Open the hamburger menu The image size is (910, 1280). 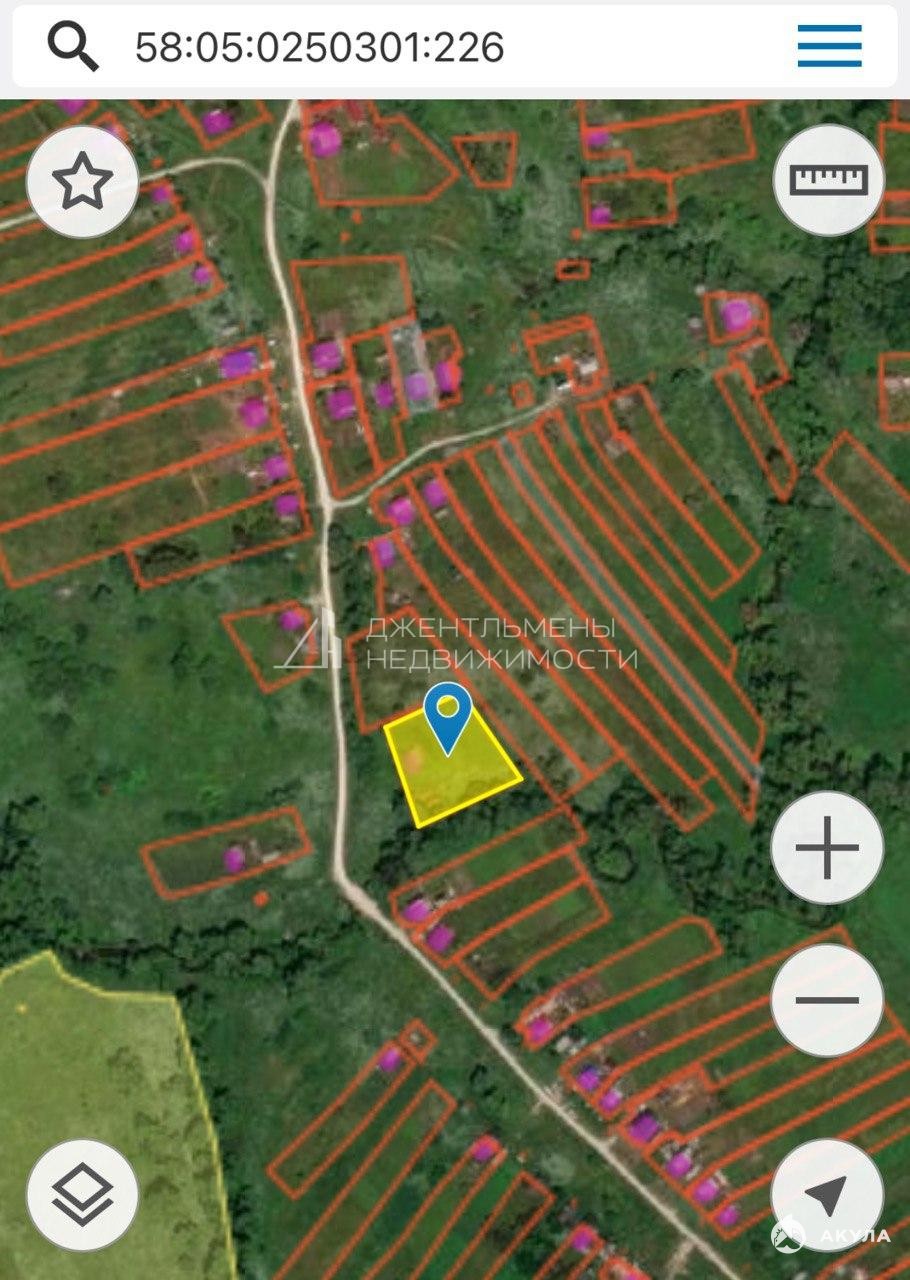tap(829, 46)
